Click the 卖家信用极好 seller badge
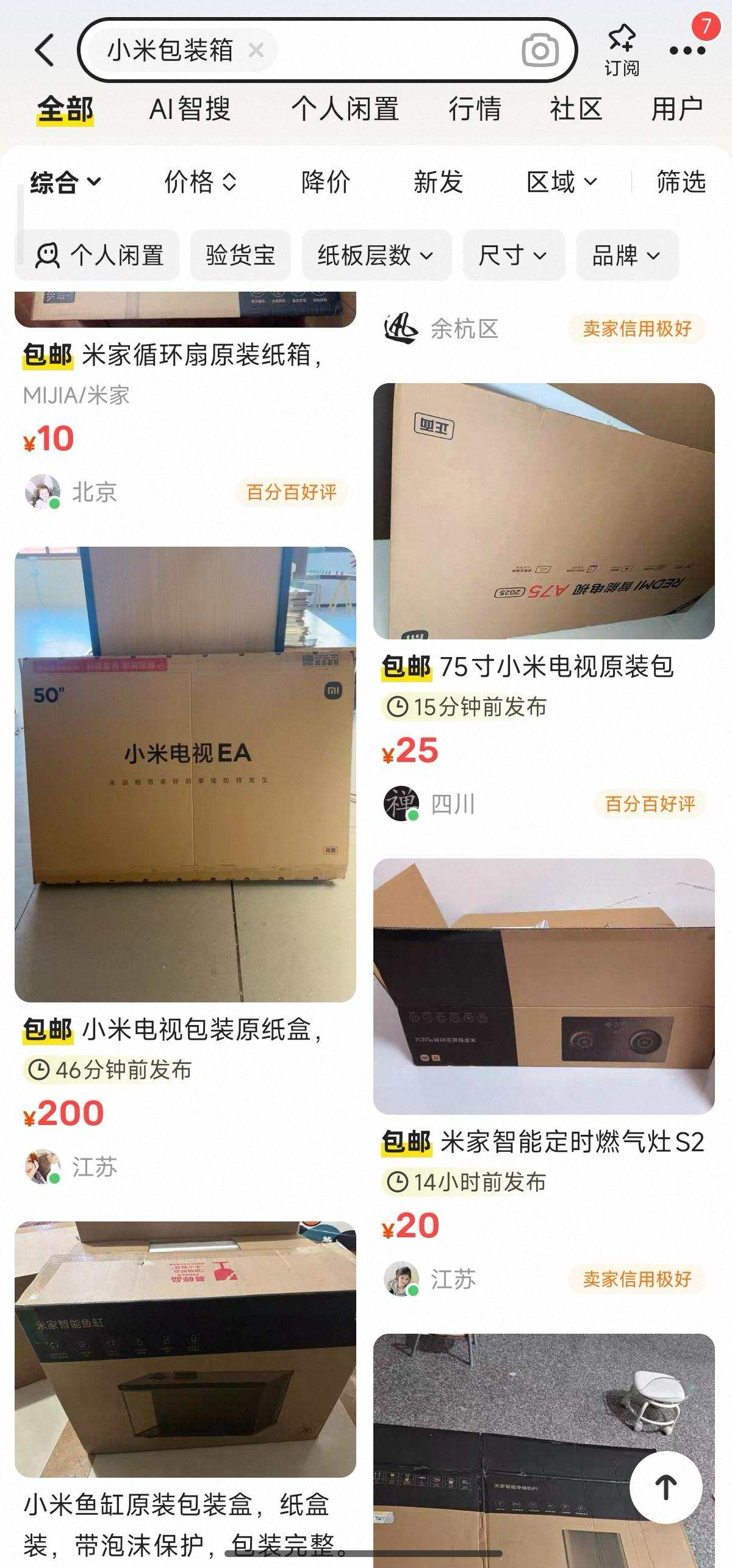Viewport: 732px width, 1568px height. tap(637, 329)
